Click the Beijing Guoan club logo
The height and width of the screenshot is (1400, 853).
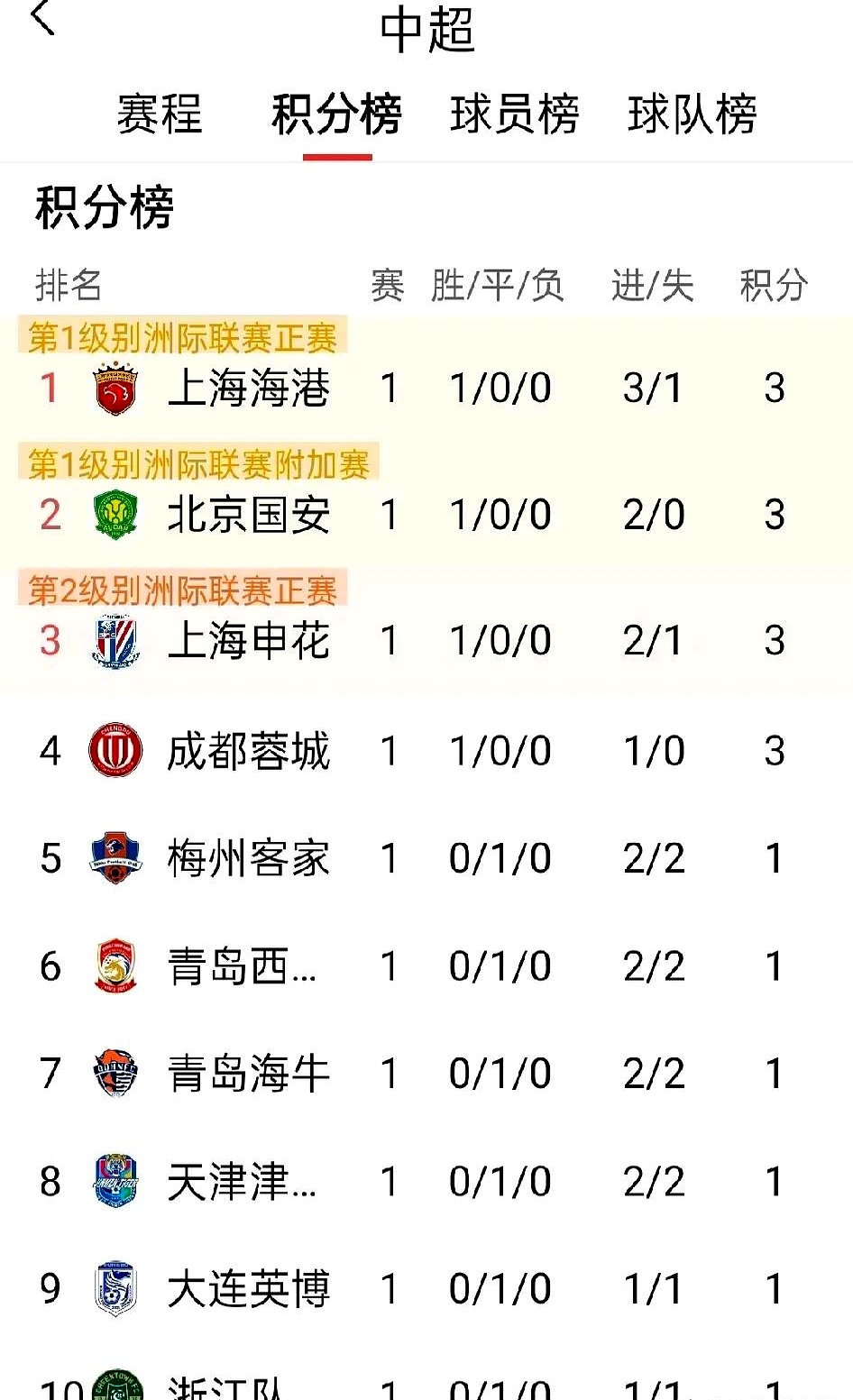(115, 514)
